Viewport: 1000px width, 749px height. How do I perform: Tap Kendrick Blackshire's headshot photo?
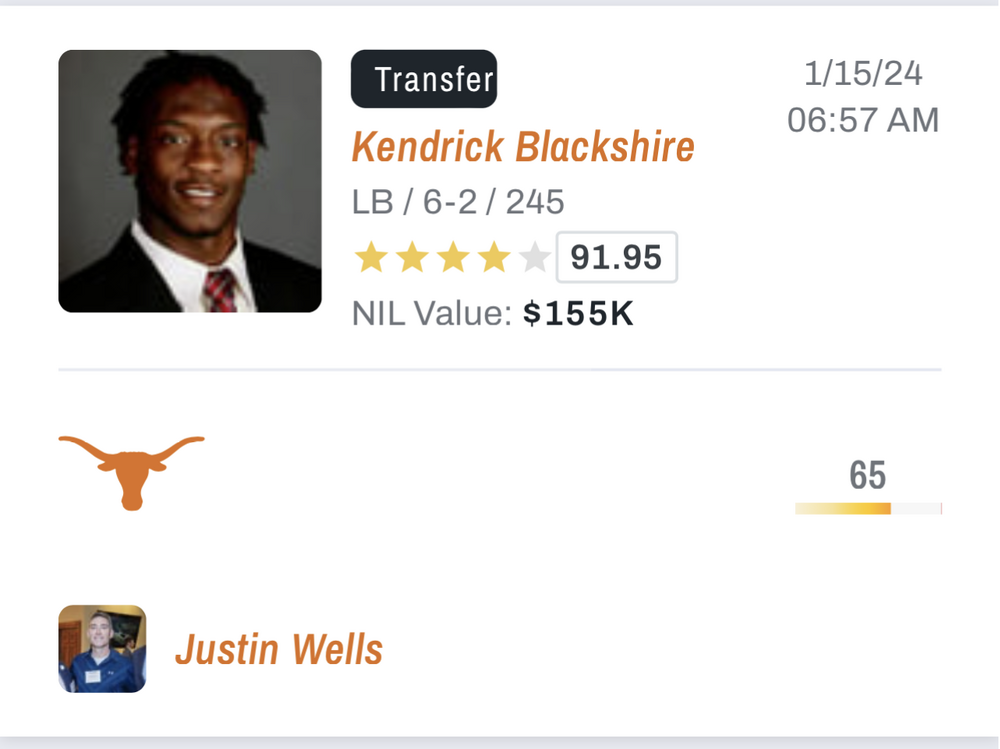tap(190, 181)
